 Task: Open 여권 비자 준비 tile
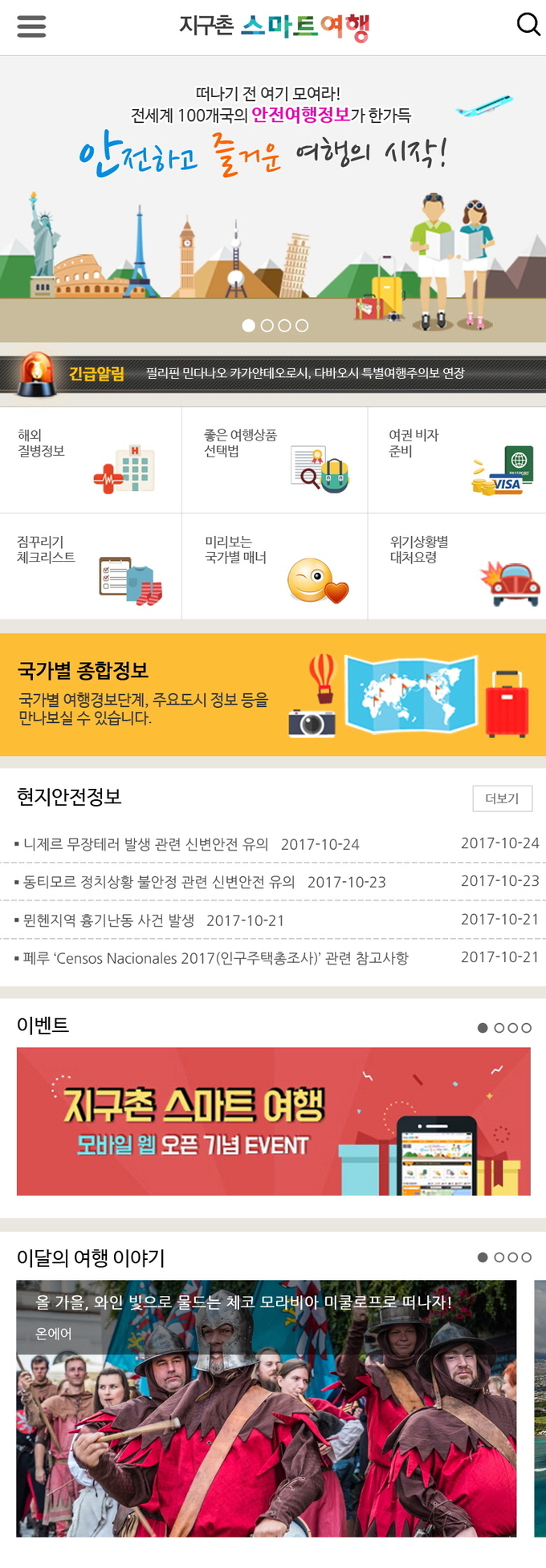[457, 460]
